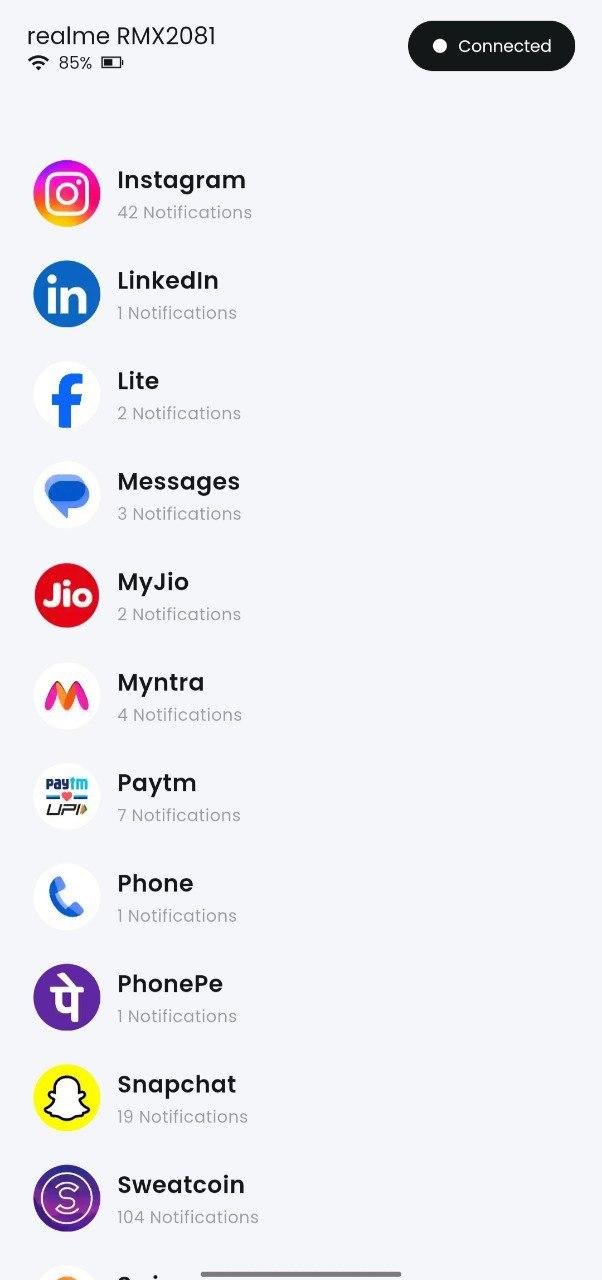View Facebook Lite notifications
This screenshot has width=602, height=1280.
click(x=301, y=395)
